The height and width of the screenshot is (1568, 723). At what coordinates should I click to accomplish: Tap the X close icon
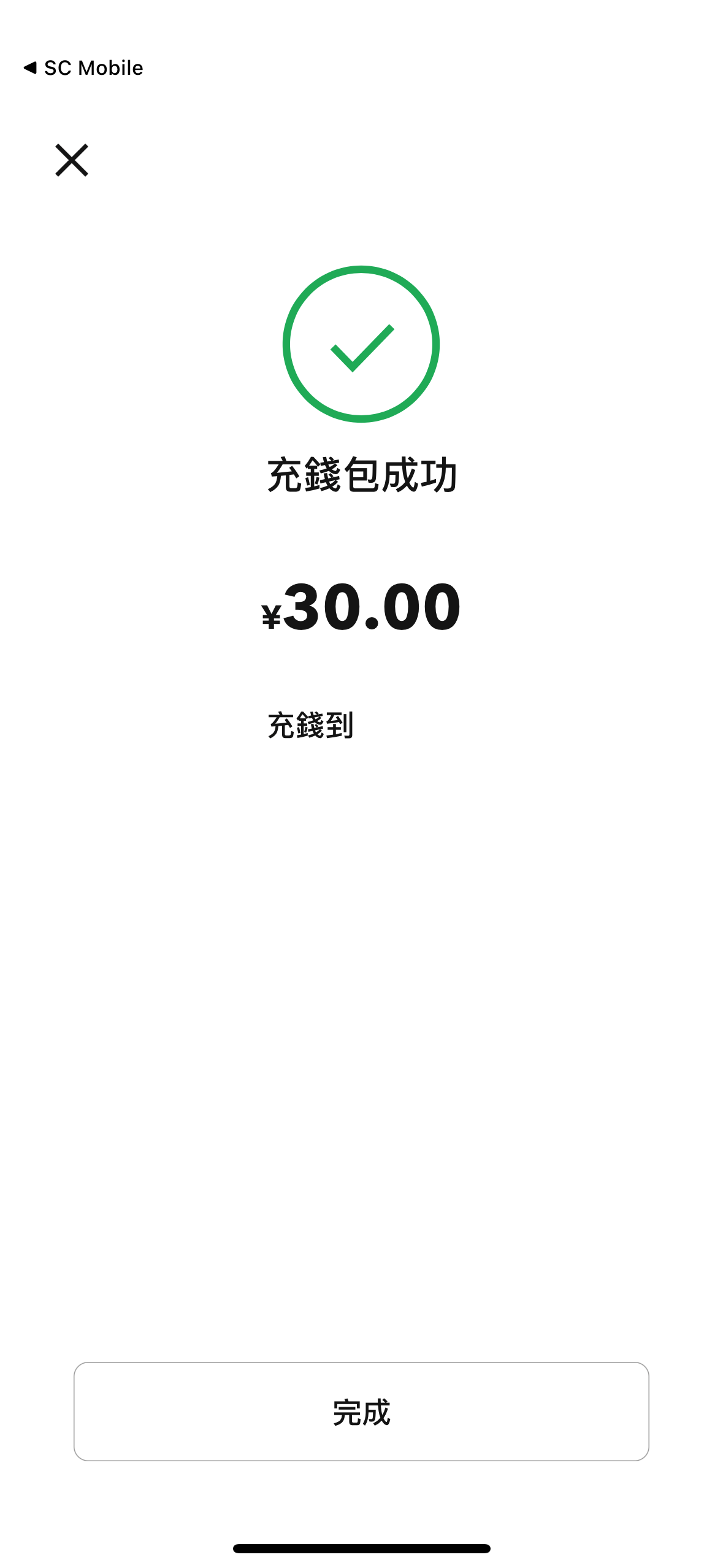72,161
